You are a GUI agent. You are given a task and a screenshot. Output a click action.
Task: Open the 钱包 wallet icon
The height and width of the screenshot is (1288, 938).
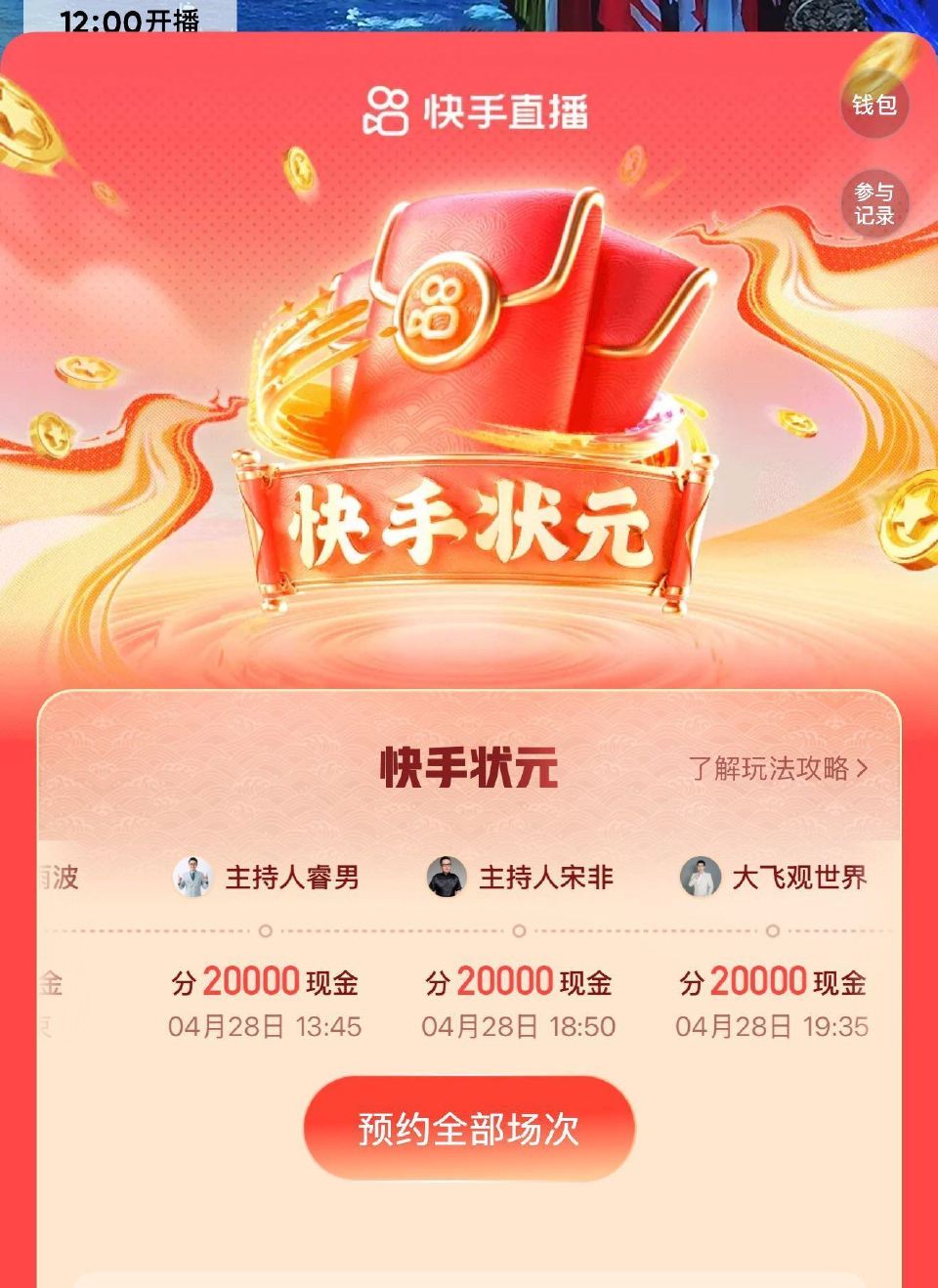point(874,106)
